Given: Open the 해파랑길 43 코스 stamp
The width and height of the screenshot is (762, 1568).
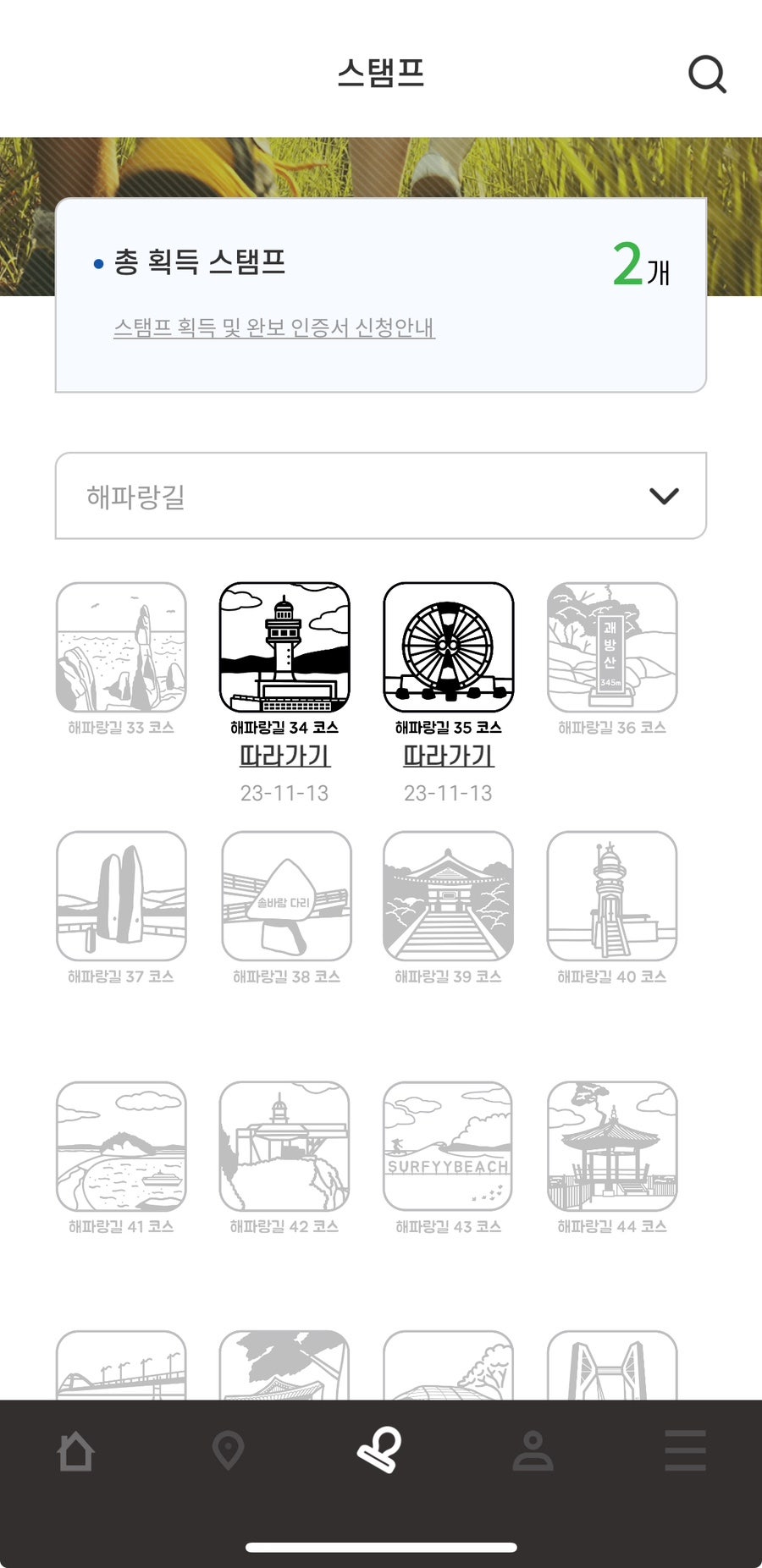Looking at the screenshot, I should tap(448, 1147).
